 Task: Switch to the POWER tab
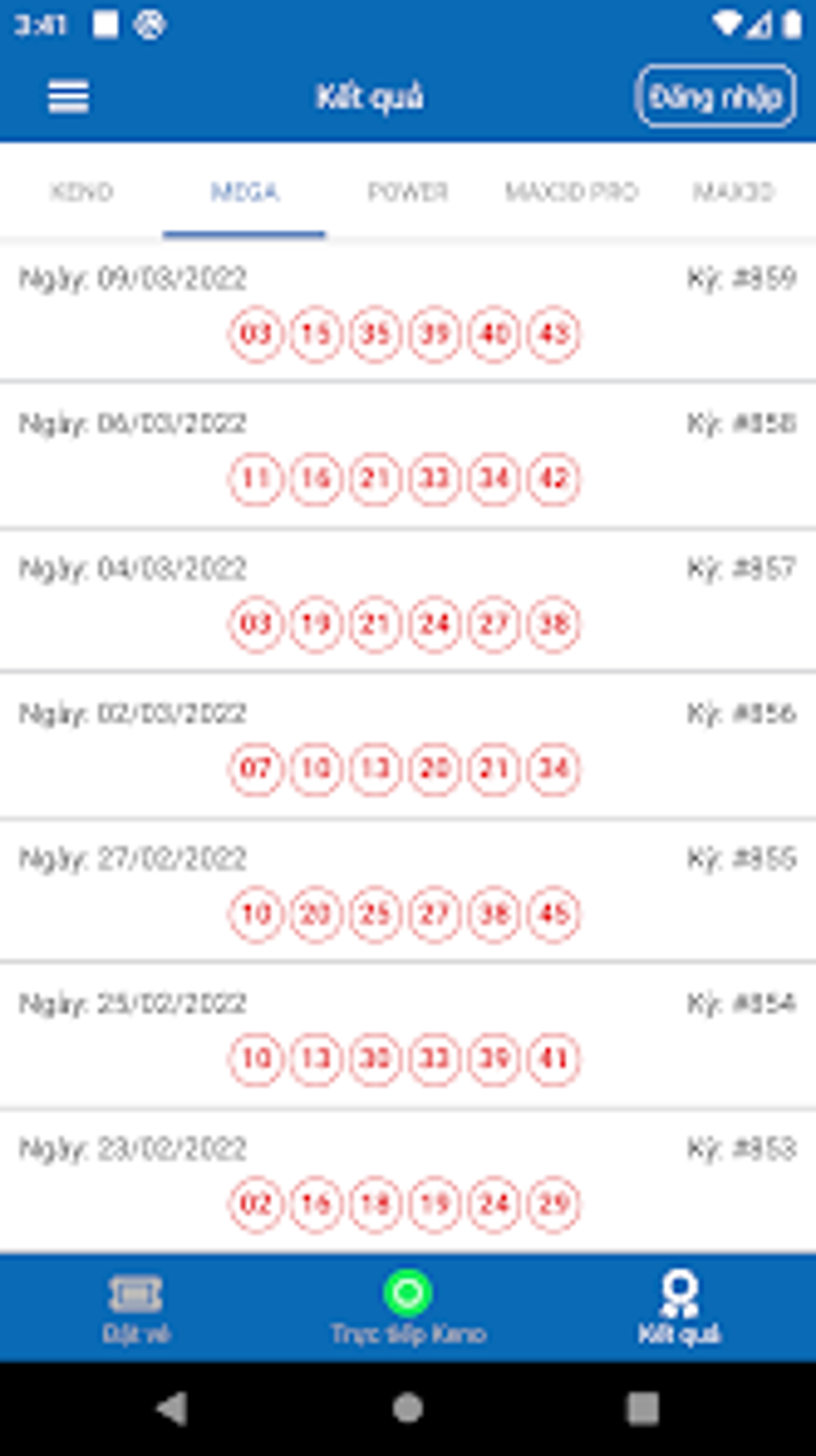(407, 192)
